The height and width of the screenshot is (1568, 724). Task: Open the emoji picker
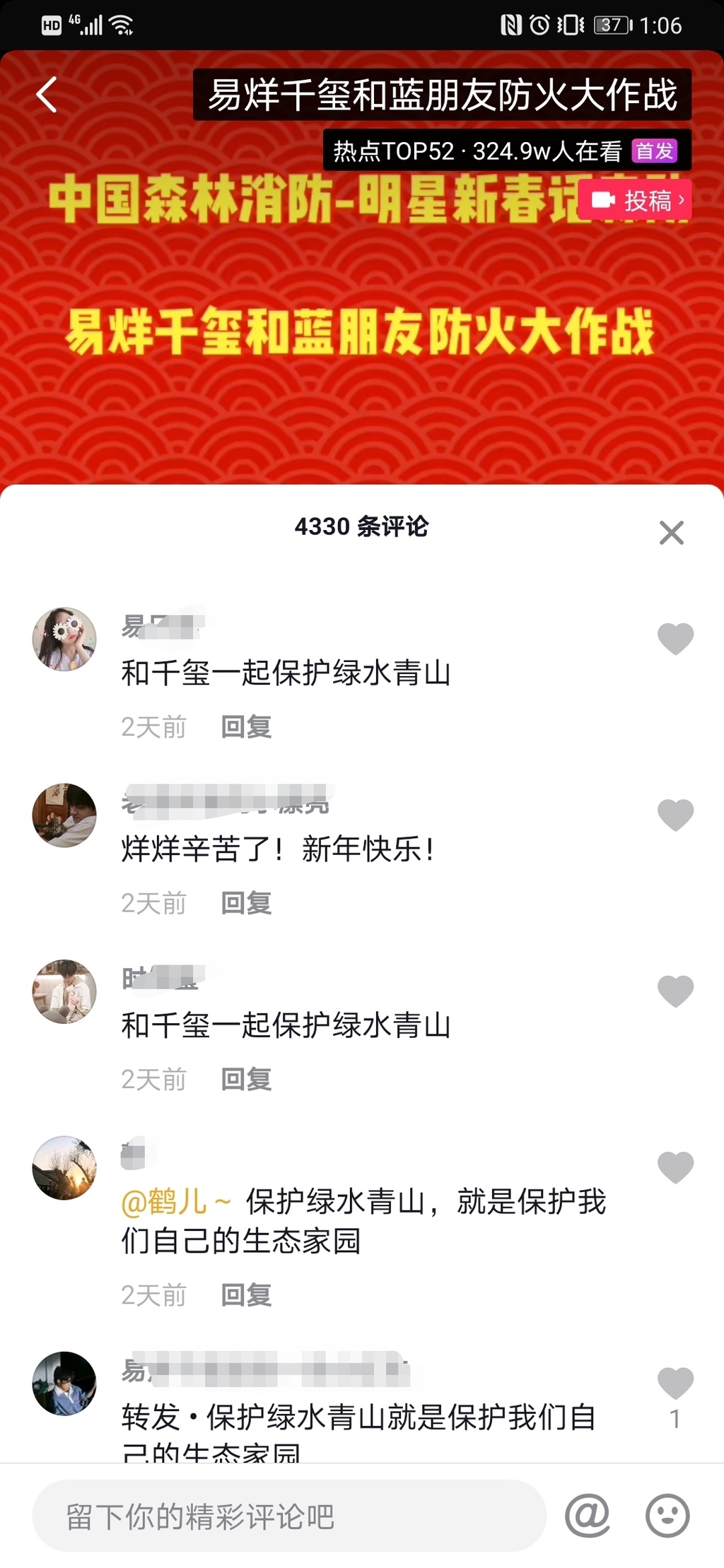pos(667,1515)
